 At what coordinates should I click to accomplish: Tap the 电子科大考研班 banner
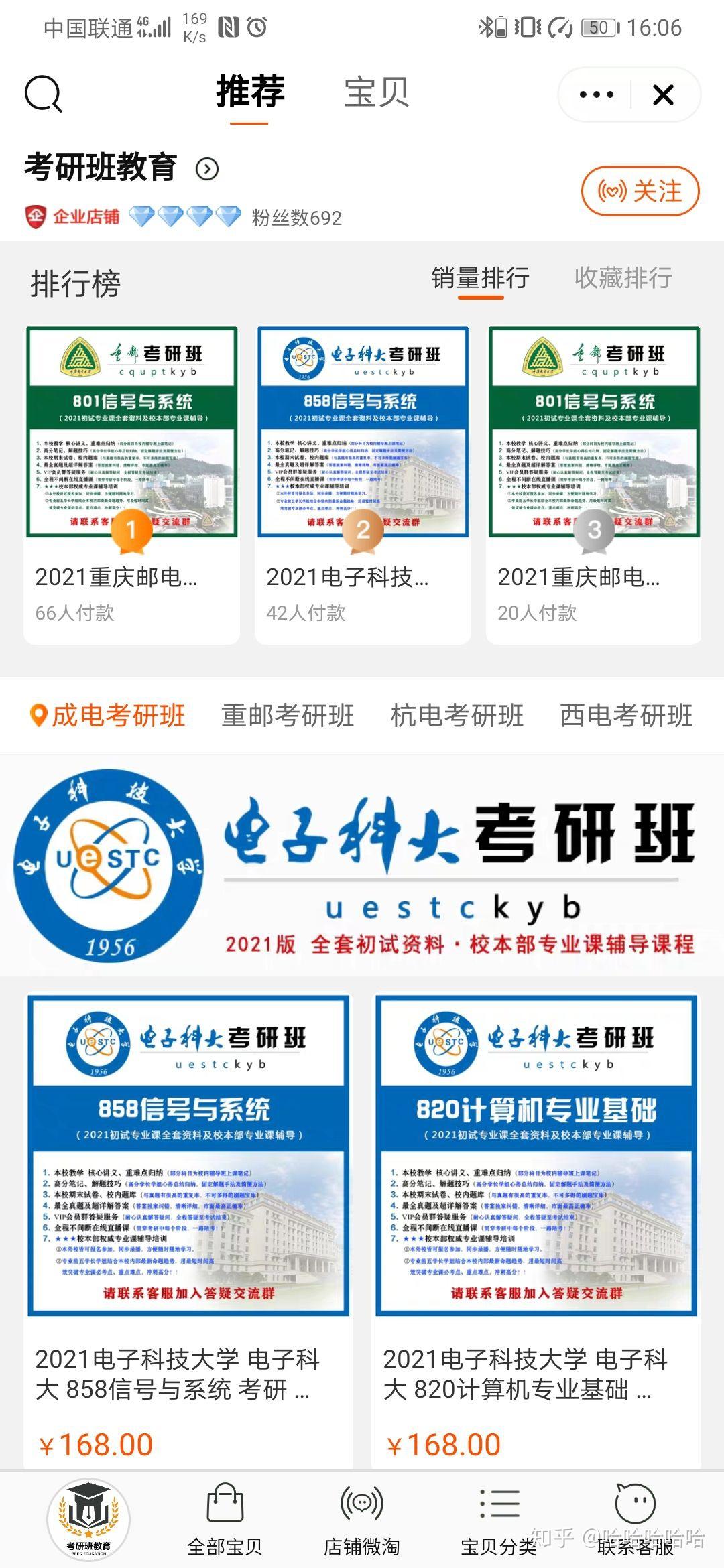(362, 865)
